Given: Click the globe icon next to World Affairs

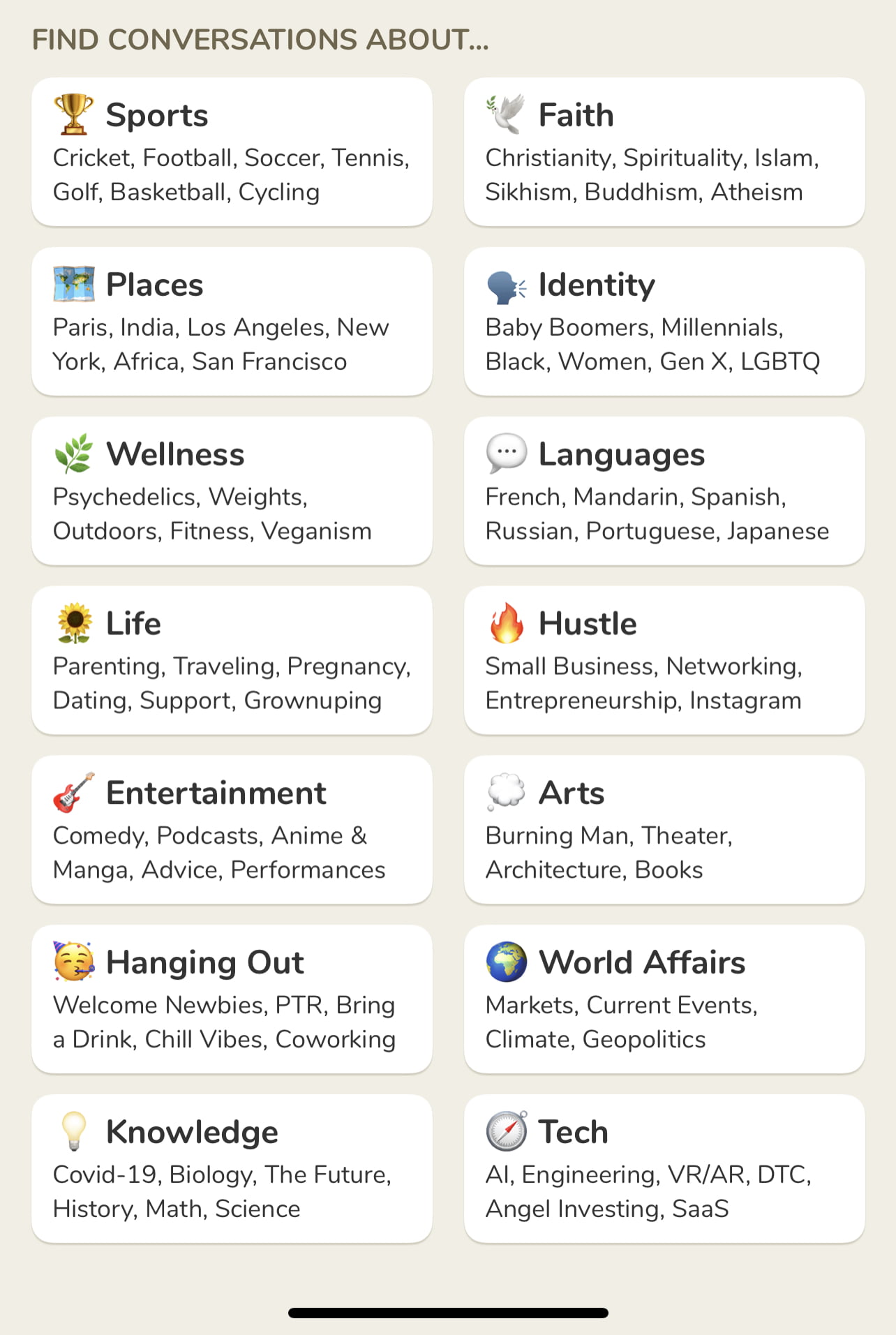Looking at the screenshot, I should [x=505, y=961].
